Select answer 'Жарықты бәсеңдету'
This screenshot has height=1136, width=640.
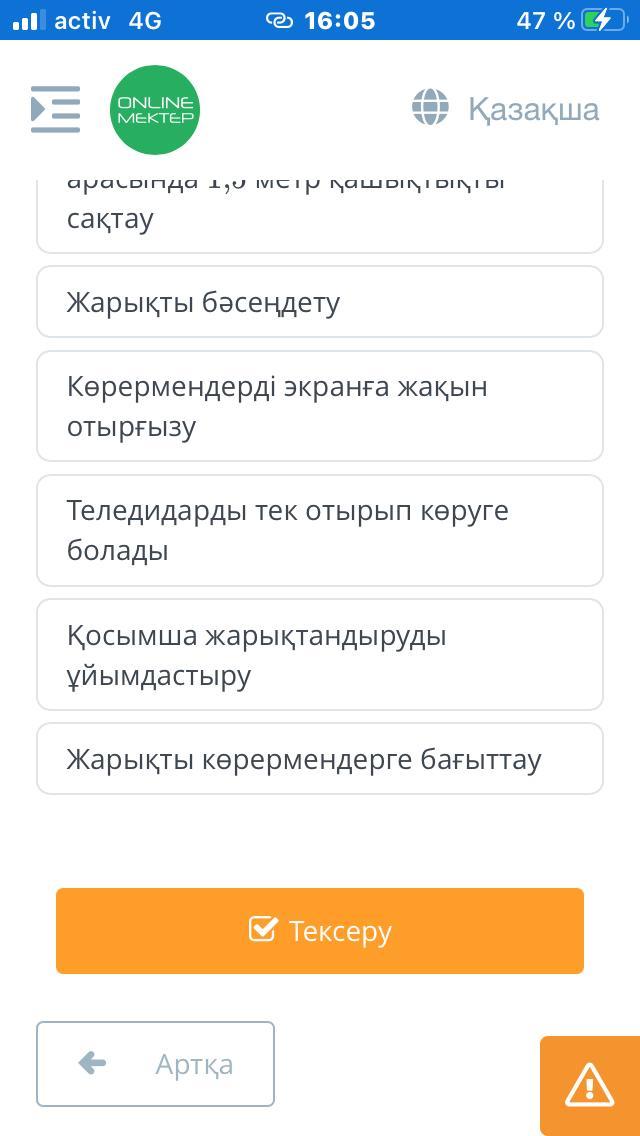[320, 302]
